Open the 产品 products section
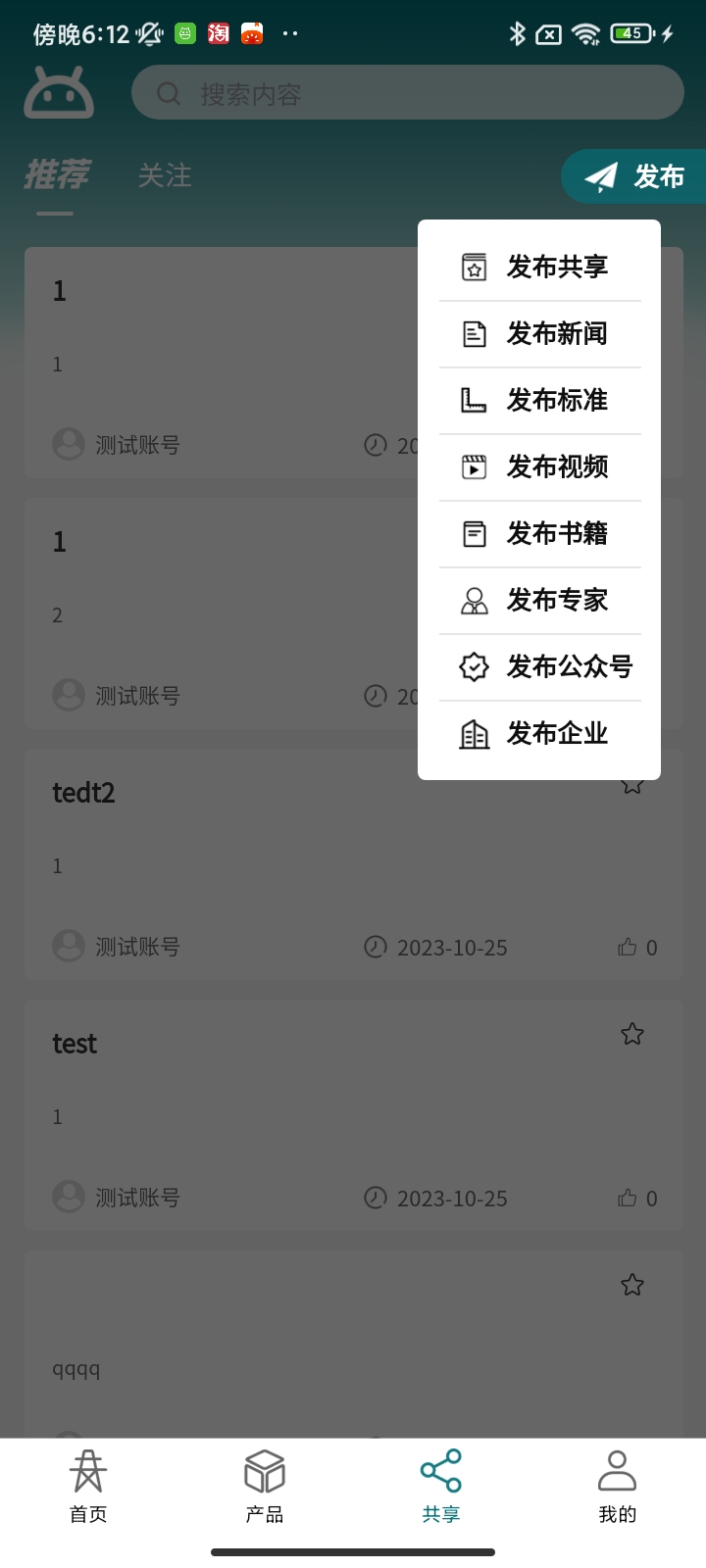The image size is (706, 1568). (x=264, y=1488)
